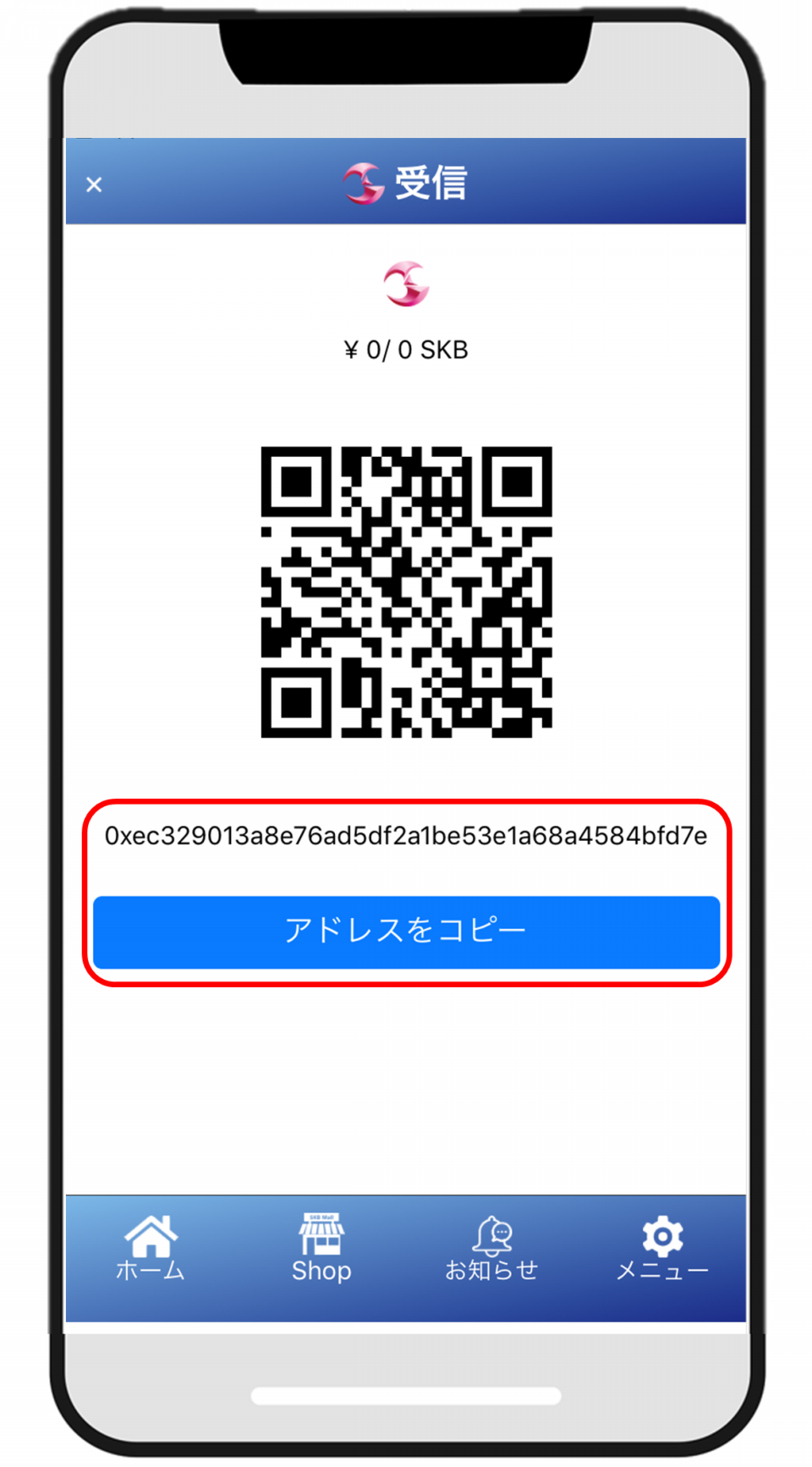Go to the Home tab
The height and width of the screenshot is (1467, 812).
click(151, 1249)
